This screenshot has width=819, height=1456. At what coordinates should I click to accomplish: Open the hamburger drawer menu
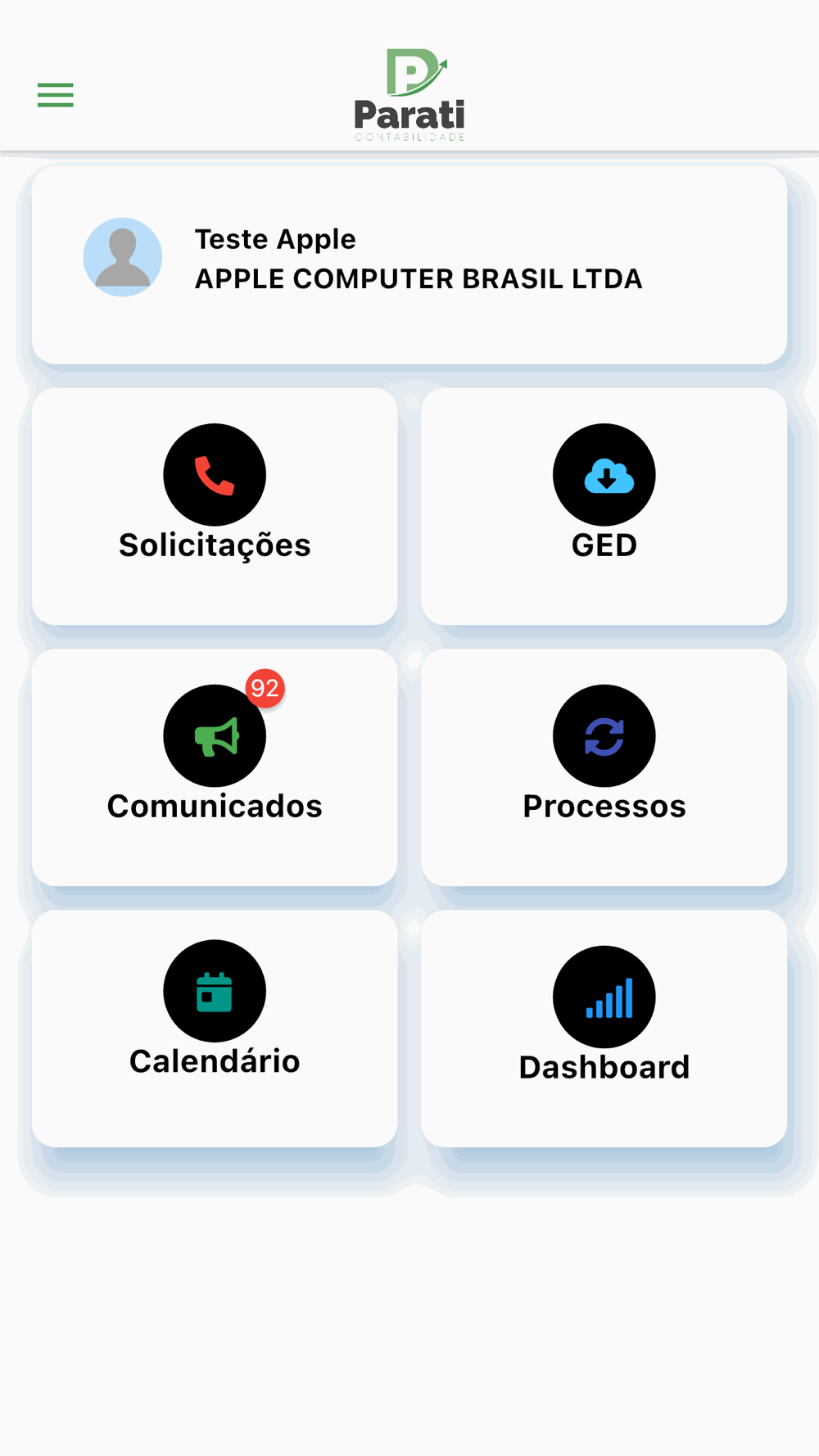(56, 95)
